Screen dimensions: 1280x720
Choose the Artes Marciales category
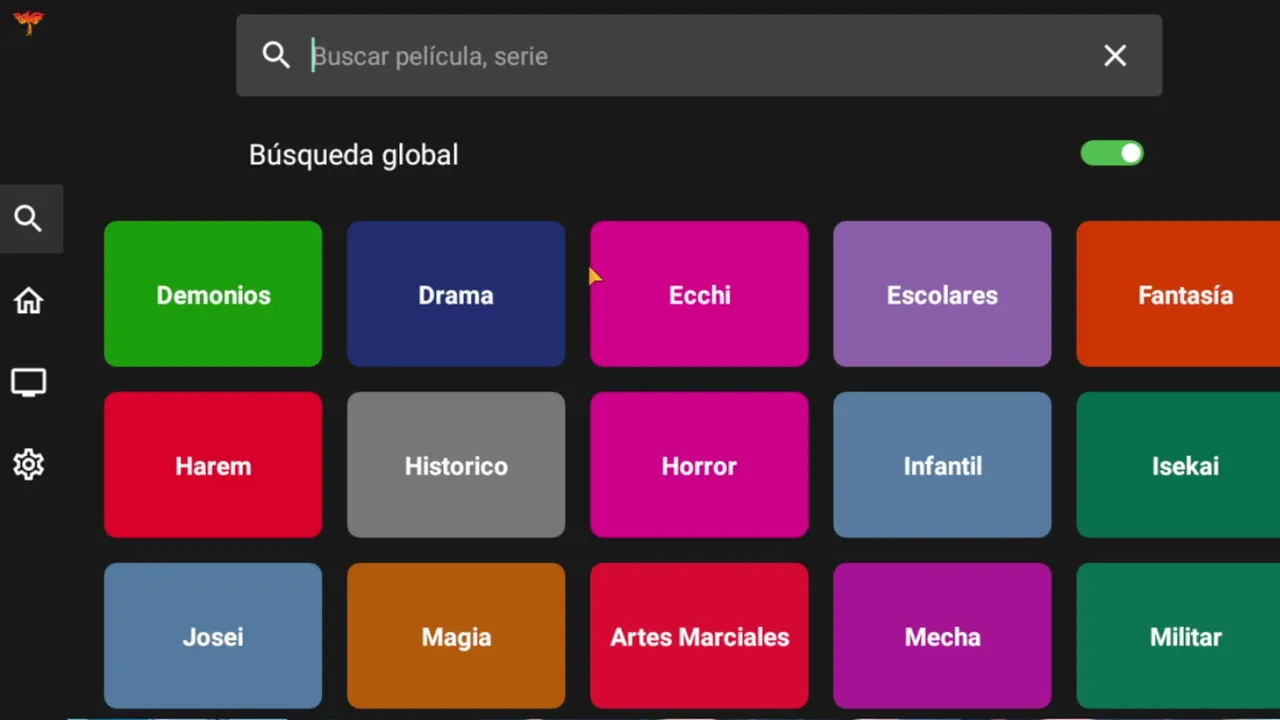point(699,636)
